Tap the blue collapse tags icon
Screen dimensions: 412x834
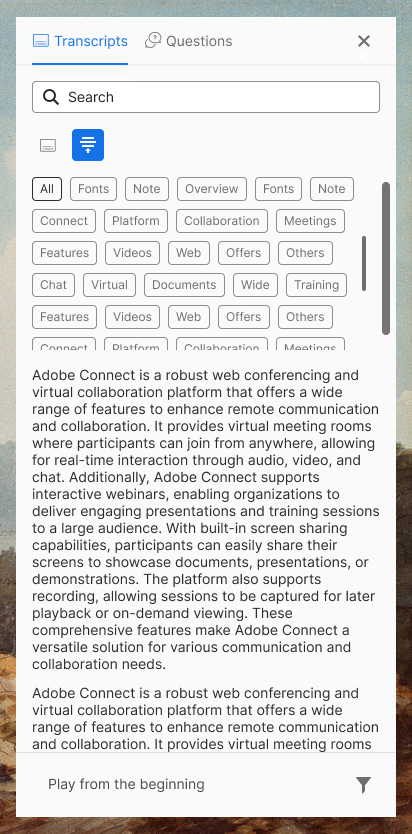coord(88,145)
